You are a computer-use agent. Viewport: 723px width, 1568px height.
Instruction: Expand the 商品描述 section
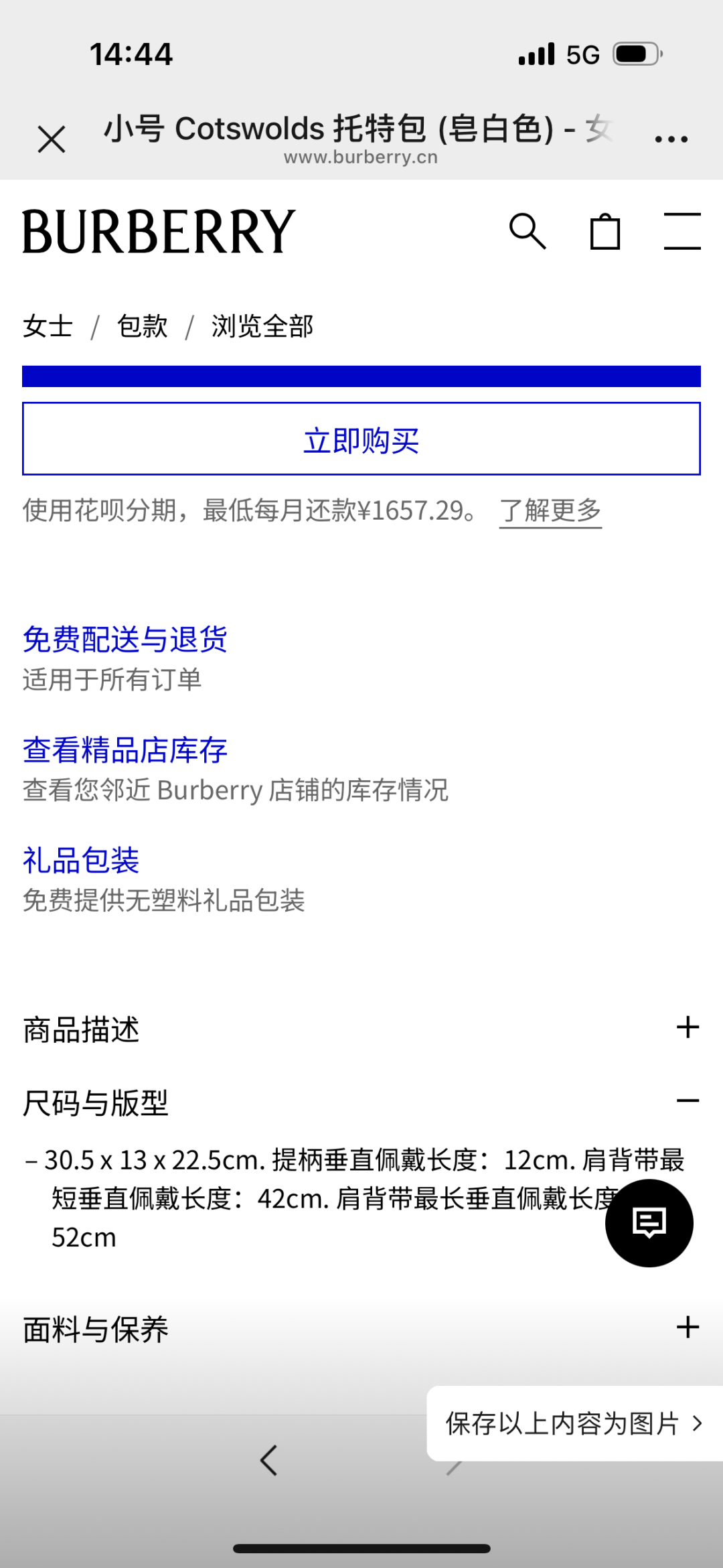click(688, 1027)
